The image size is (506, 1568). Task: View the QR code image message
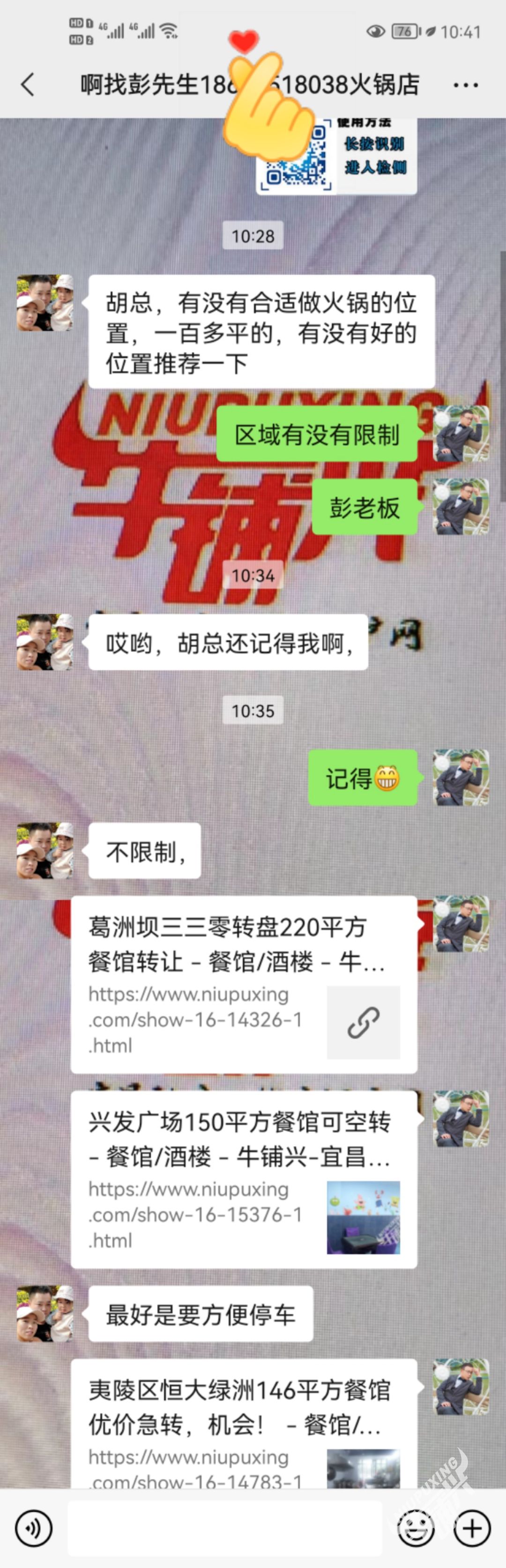[336, 155]
